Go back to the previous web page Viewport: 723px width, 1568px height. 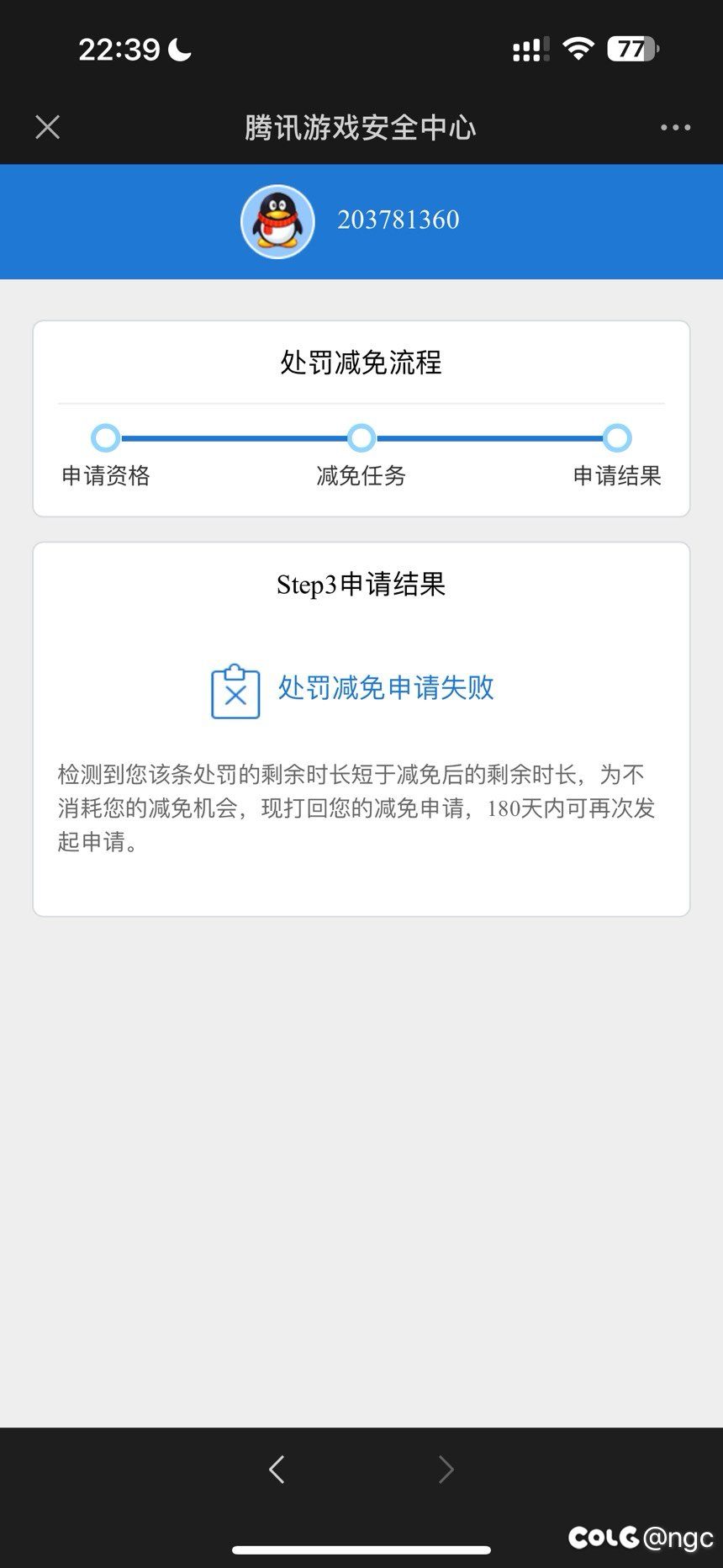pos(277,1470)
